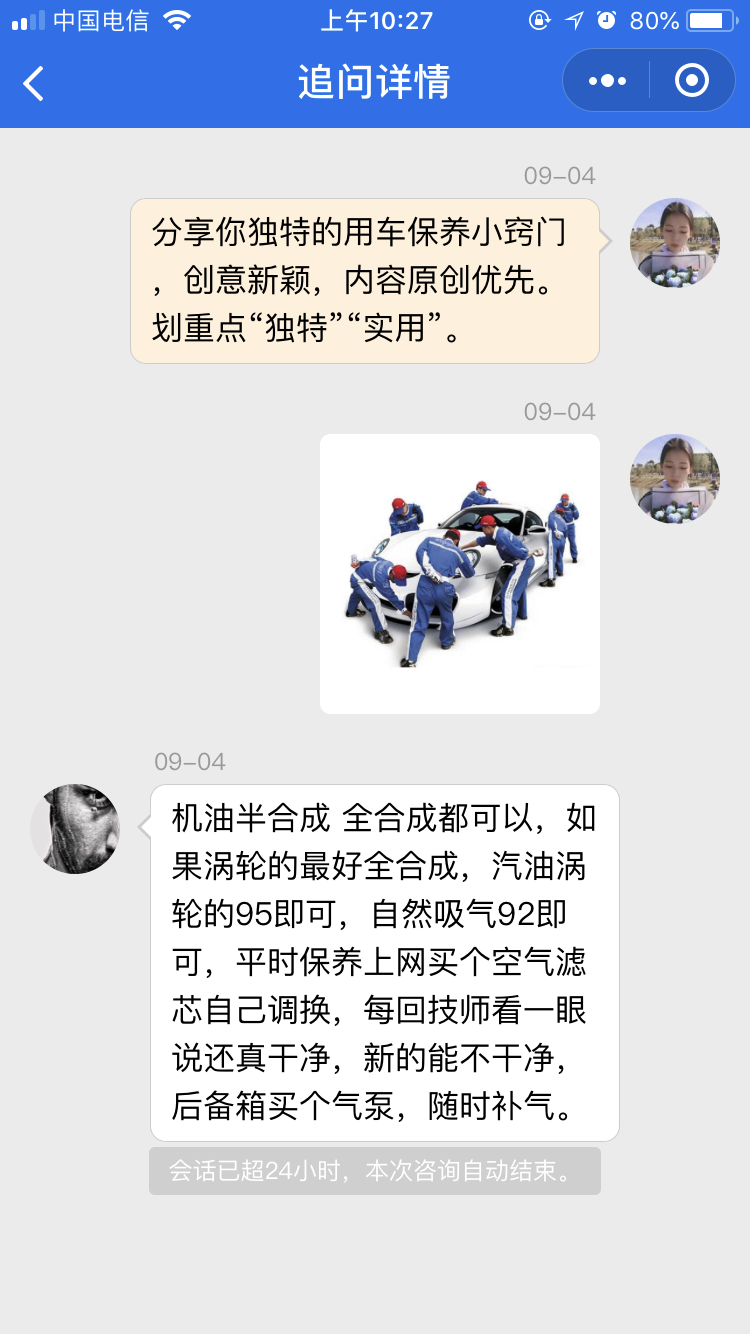Open the technician's avatar beside the reply
This screenshot has width=750, height=1334.
point(75,829)
